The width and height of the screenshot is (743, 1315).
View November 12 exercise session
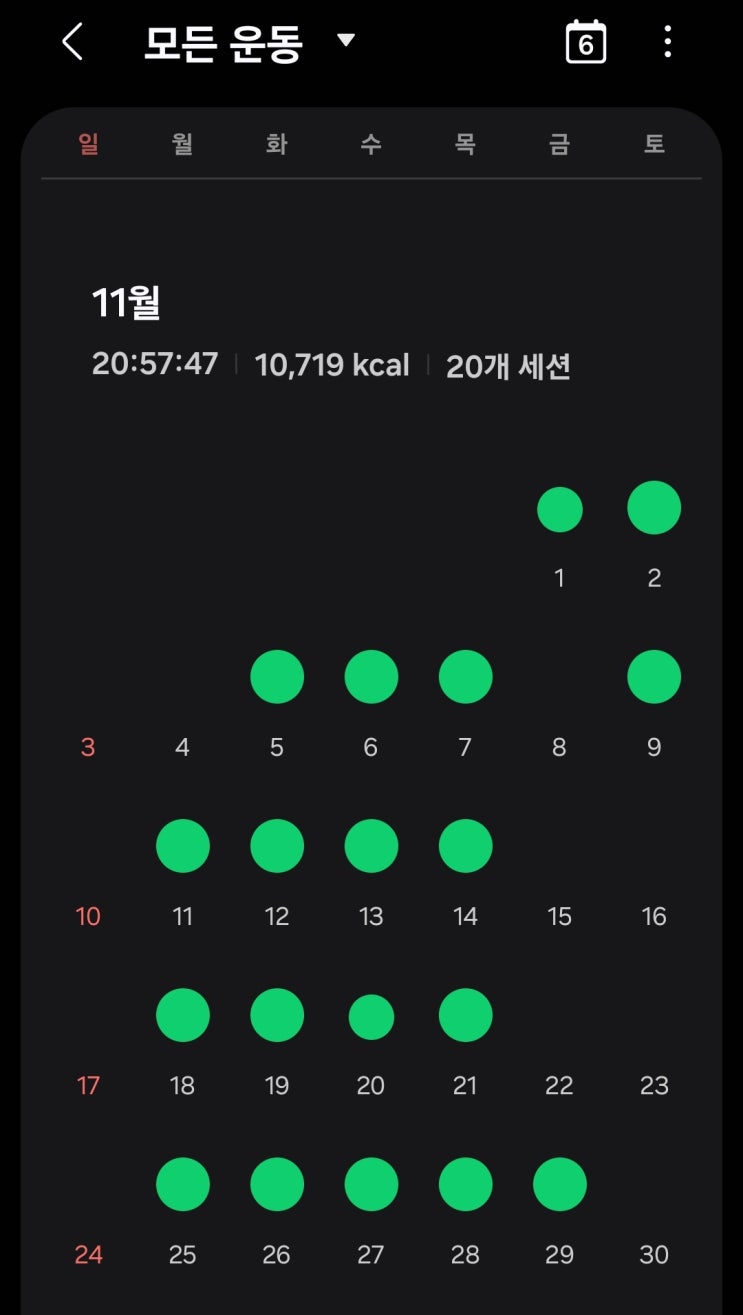[277, 846]
